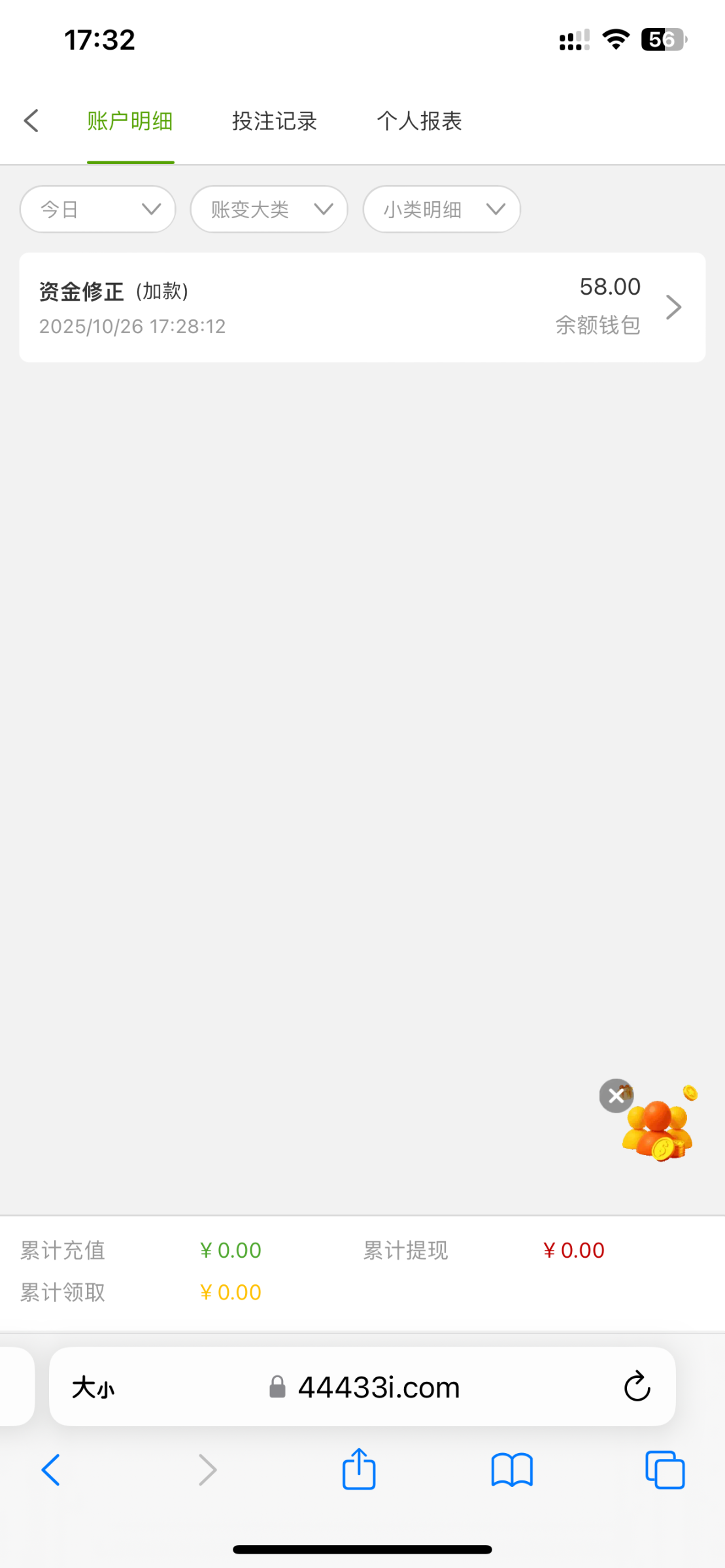Select the 账户明细 tab

(x=130, y=121)
